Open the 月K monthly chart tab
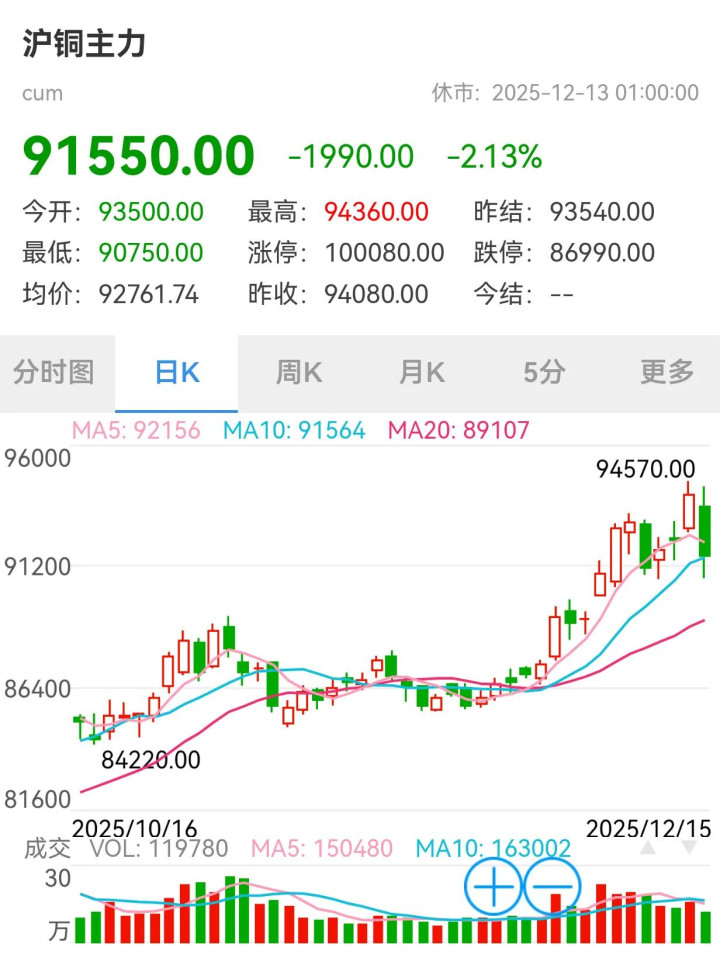 [x=422, y=373]
